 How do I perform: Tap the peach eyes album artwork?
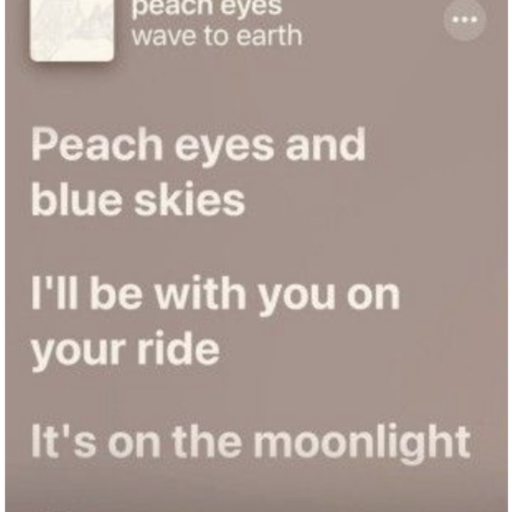pyautogui.click(x=72, y=30)
